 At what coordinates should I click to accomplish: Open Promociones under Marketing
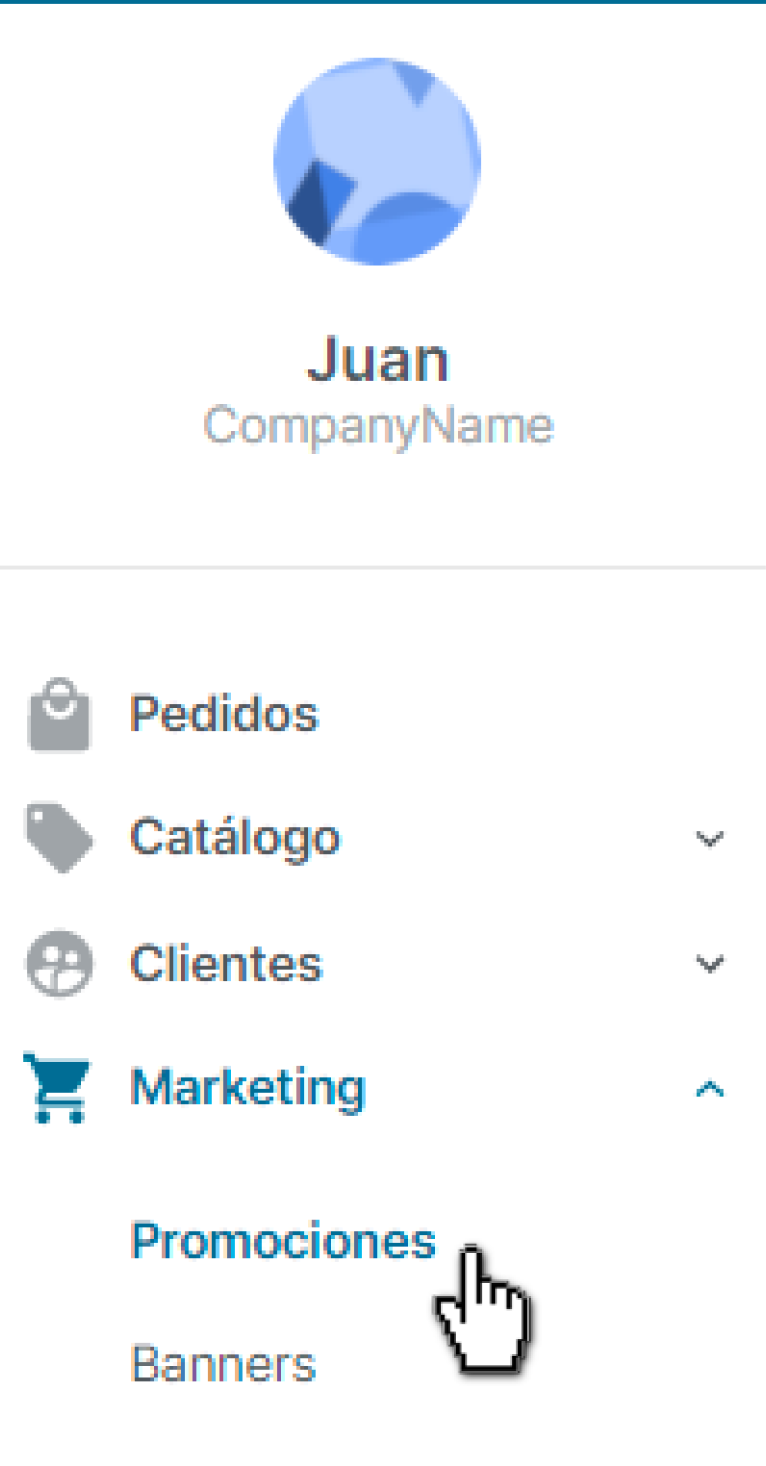click(x=283, y=1241)
